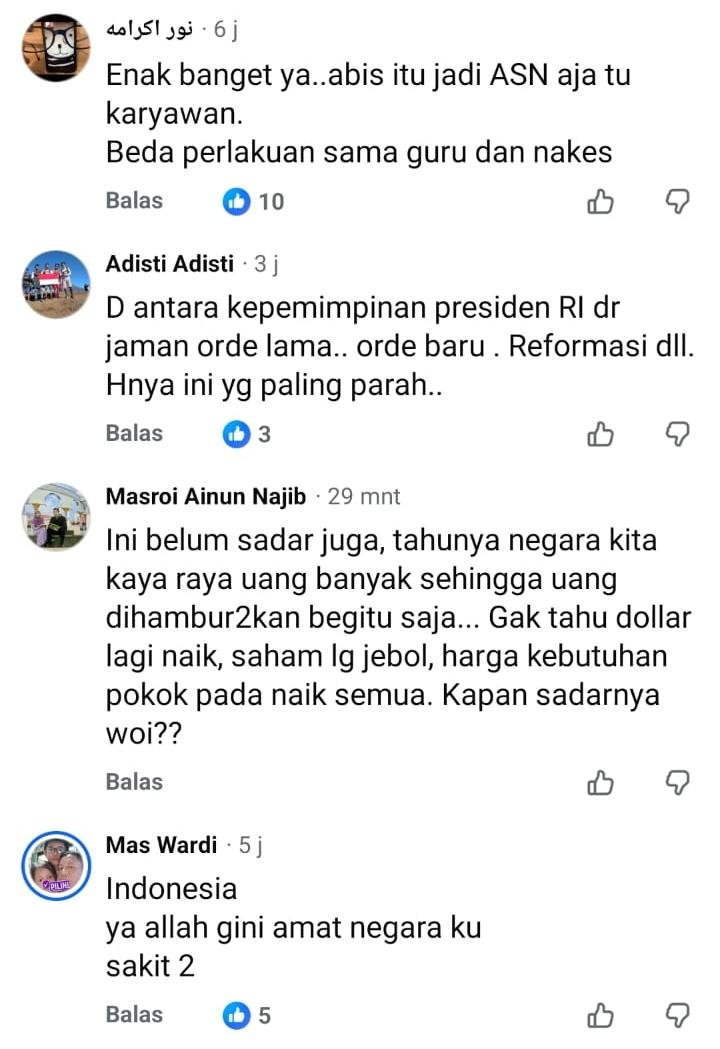This screenshot has width=720, height=1049.
Task: Reply to نور اكرامه's comment
Action: pos(134,201)
